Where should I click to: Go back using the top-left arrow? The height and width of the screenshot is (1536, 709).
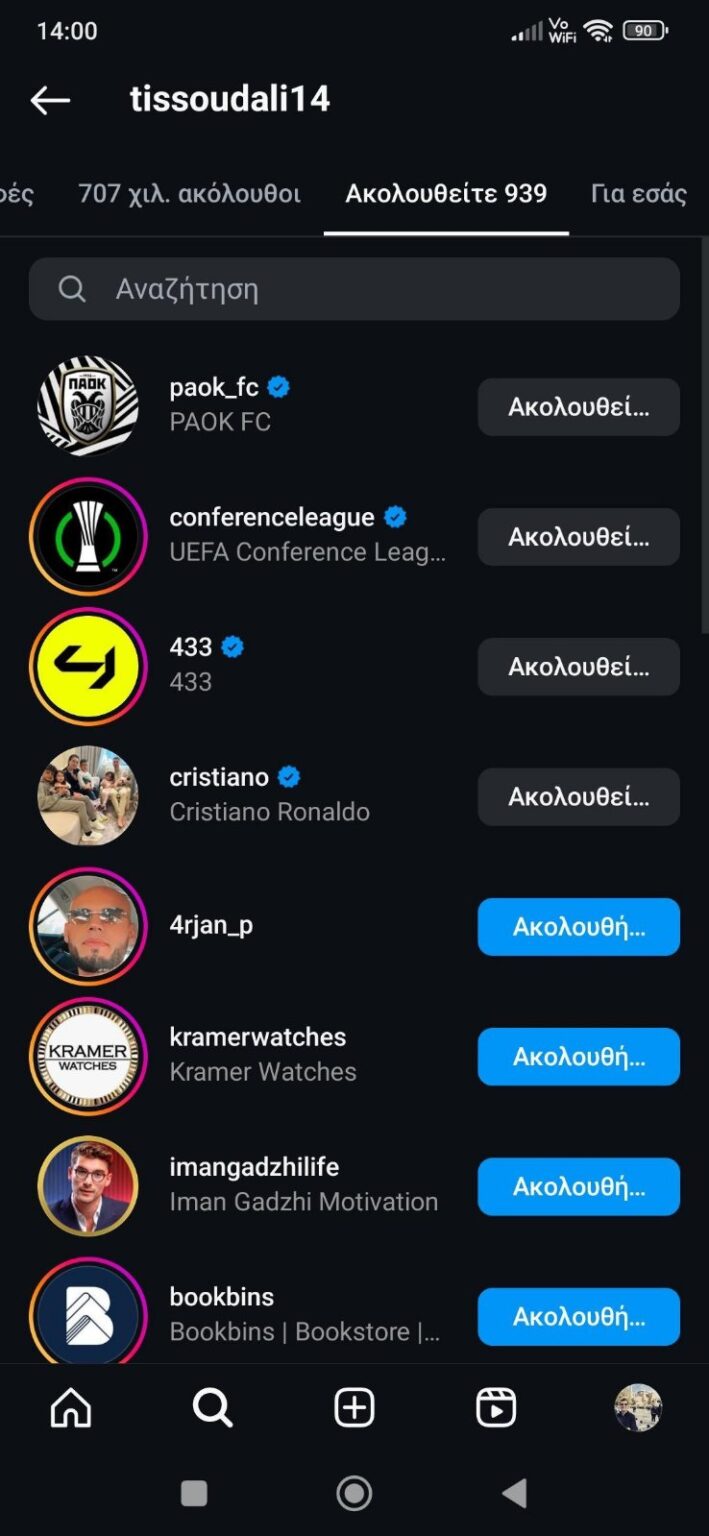(50, 99)
